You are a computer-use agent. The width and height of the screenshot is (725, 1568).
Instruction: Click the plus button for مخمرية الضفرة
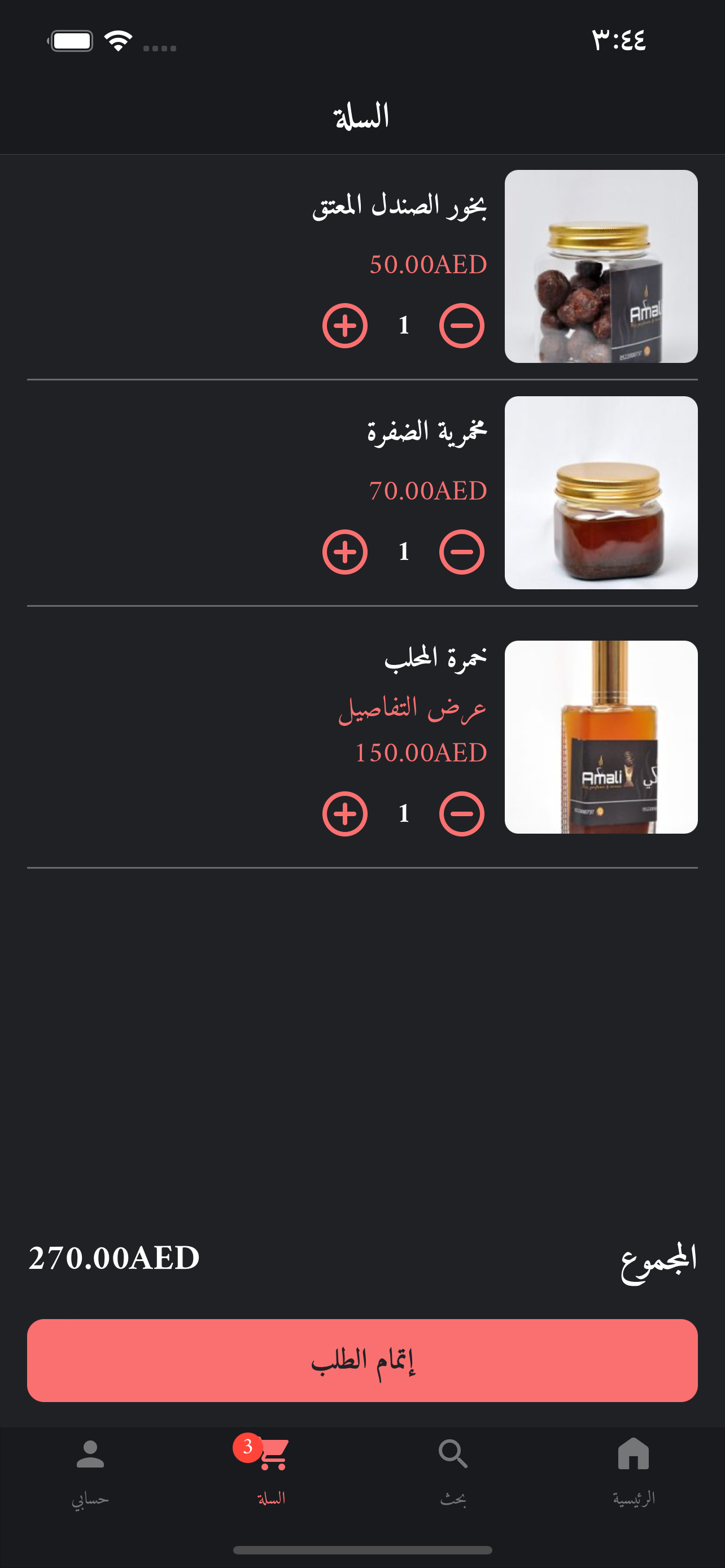pyautogui.click(x=344, y=551)
